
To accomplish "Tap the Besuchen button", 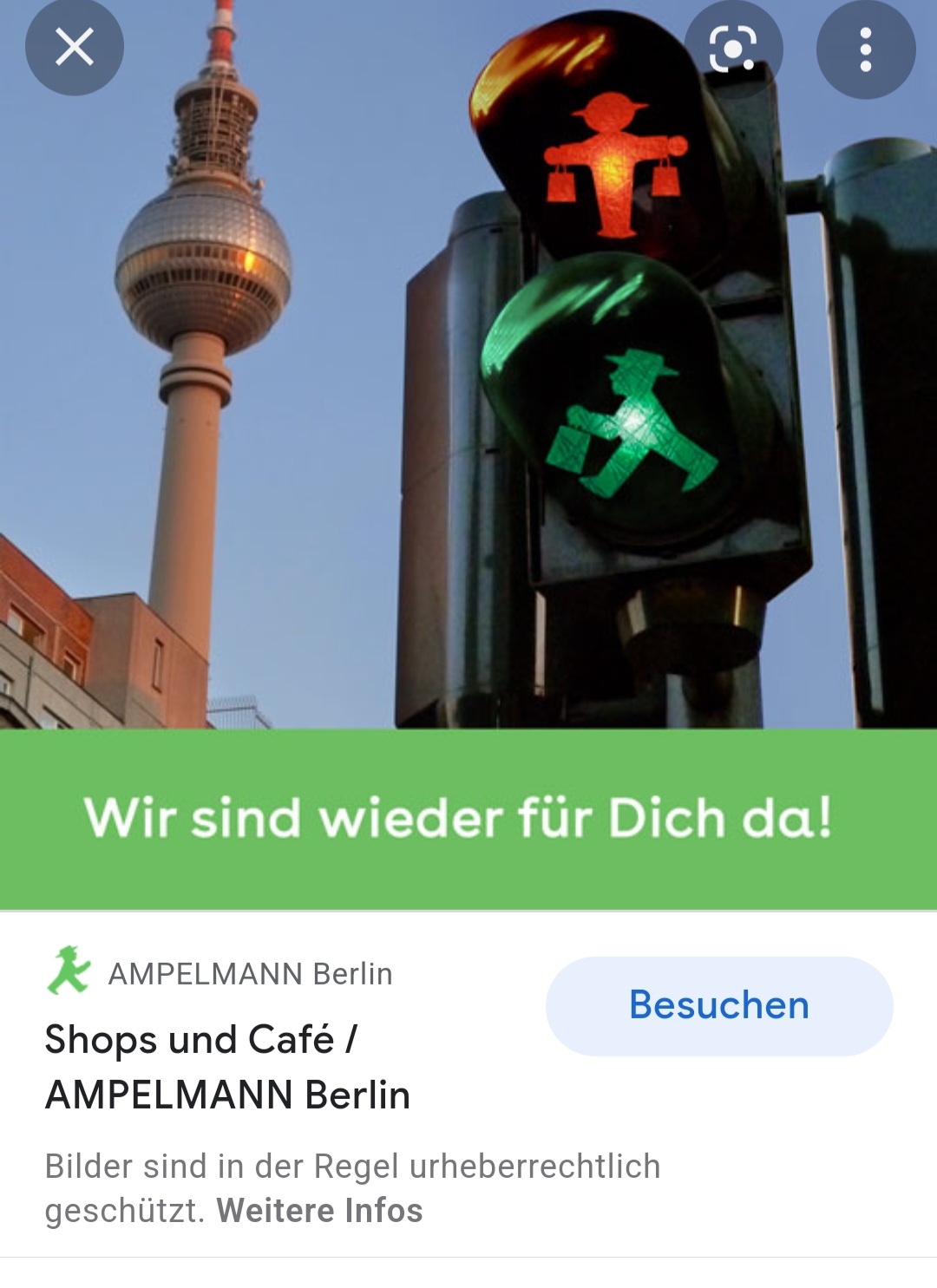I will (x=718, y=1006).
